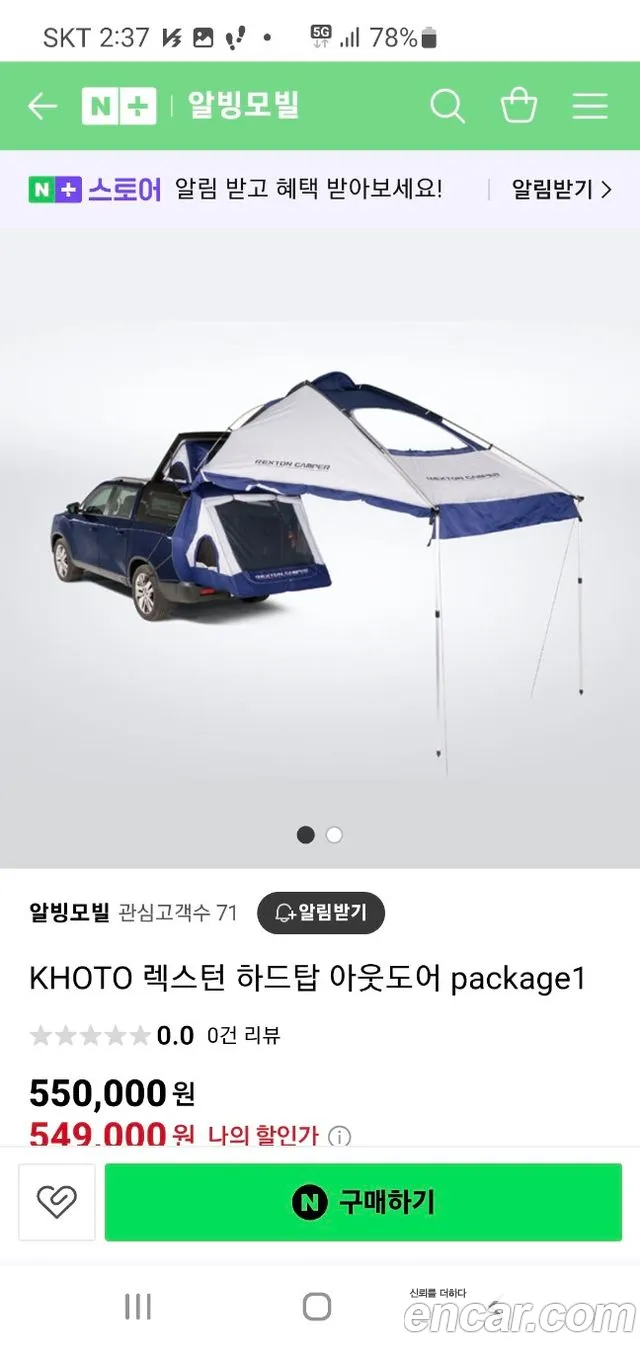Show info icon next to 나의 할인가

point(340,1137)
